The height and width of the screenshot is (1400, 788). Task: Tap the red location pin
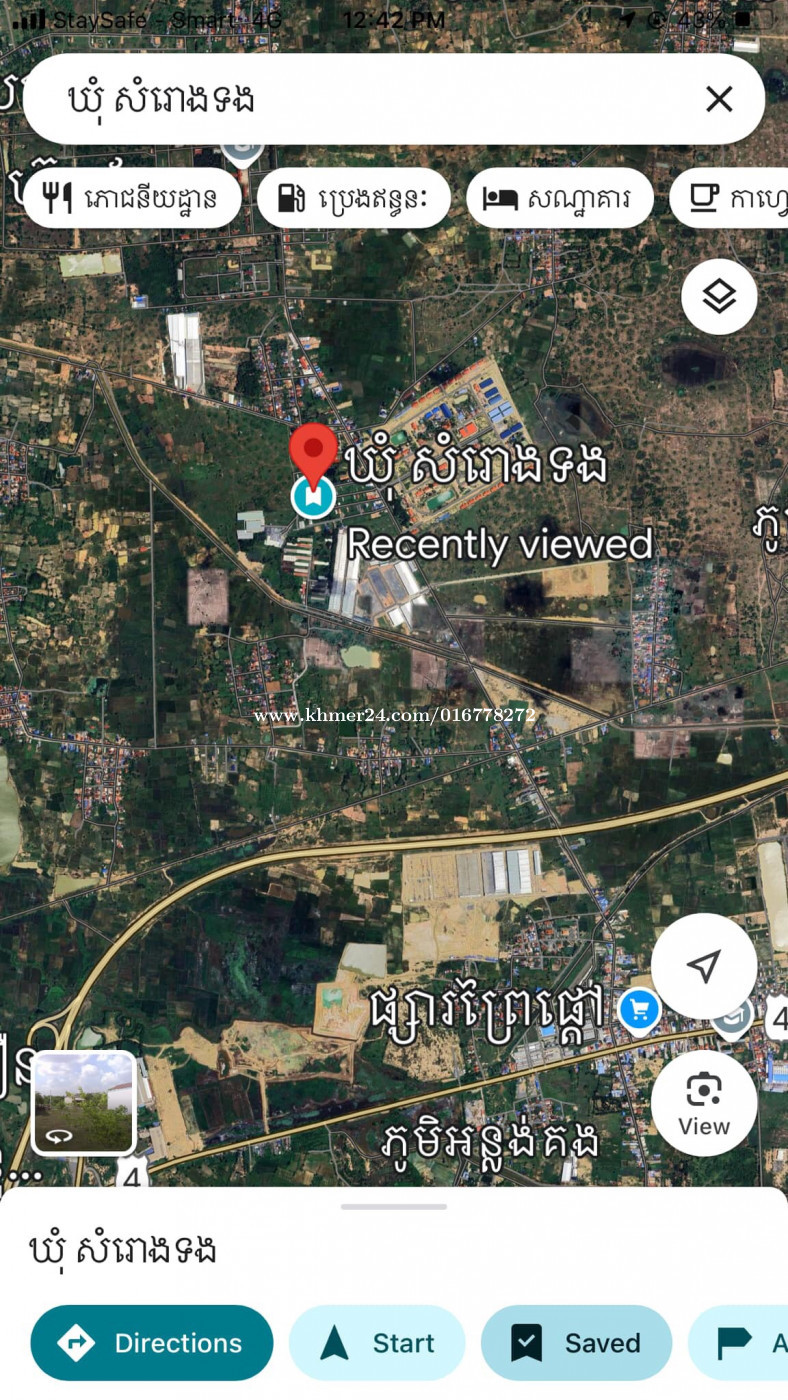[314, 455]
